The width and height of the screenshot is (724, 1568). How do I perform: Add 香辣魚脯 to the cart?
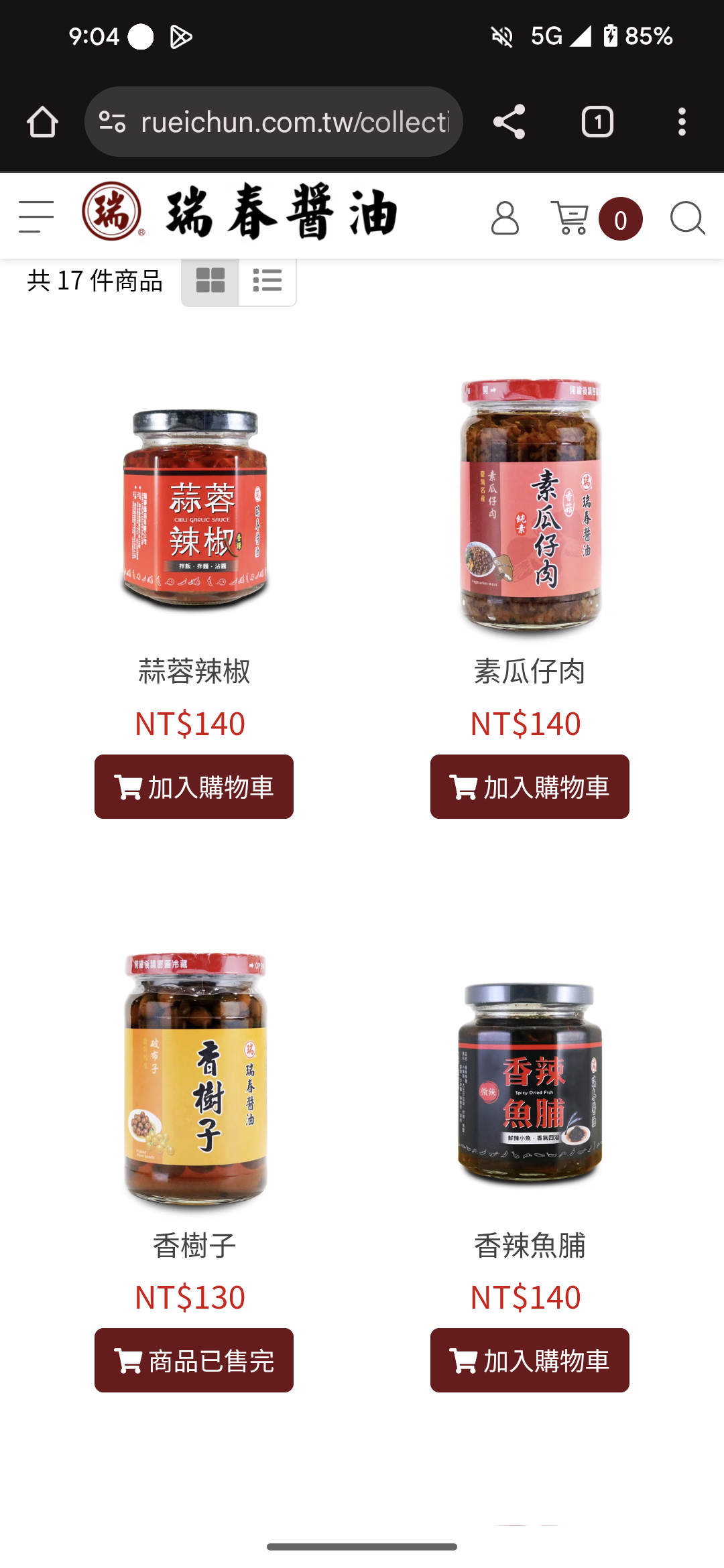click(530, 1360)
